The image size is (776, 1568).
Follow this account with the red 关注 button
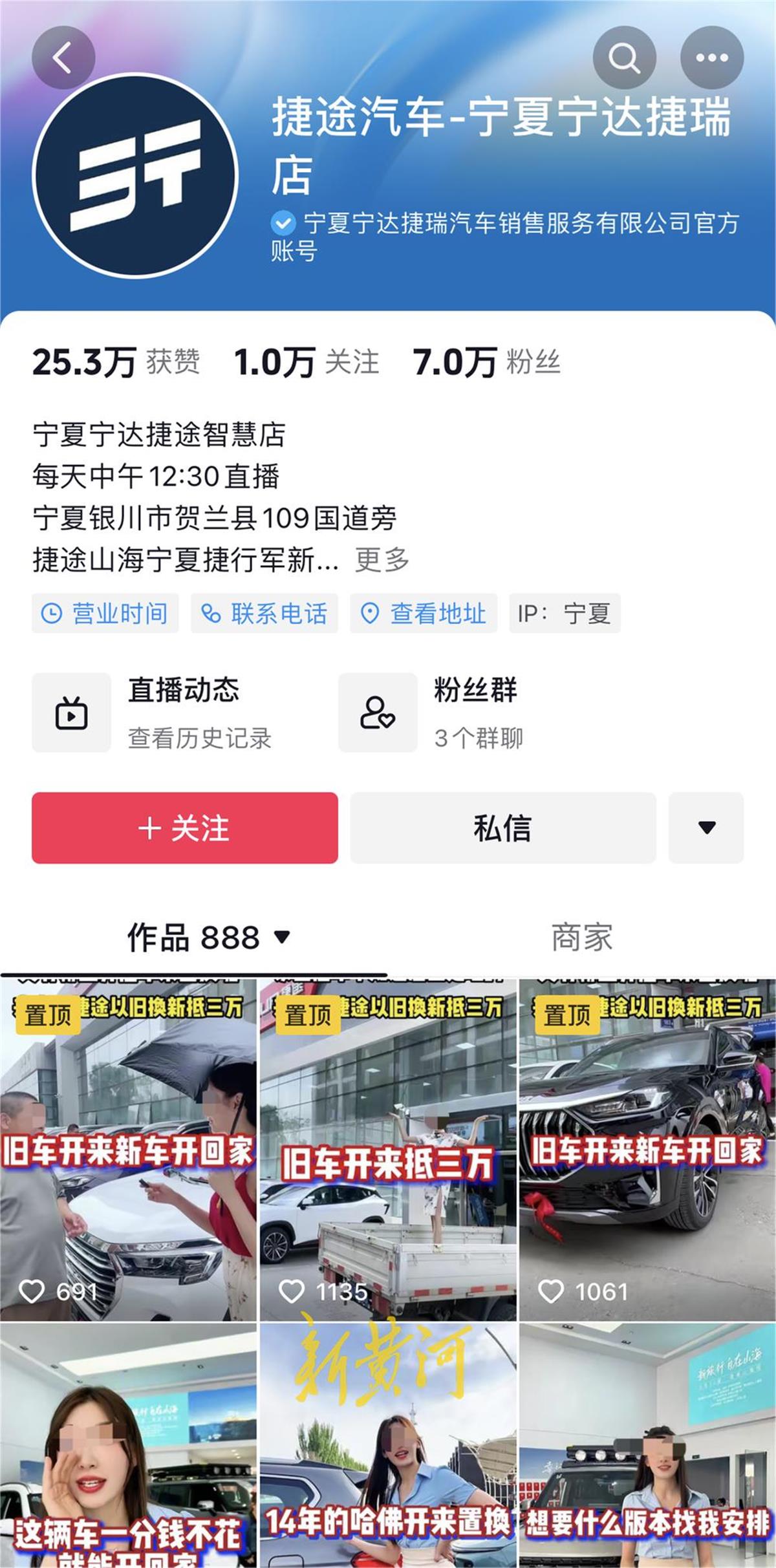click(x=184, y=828)
